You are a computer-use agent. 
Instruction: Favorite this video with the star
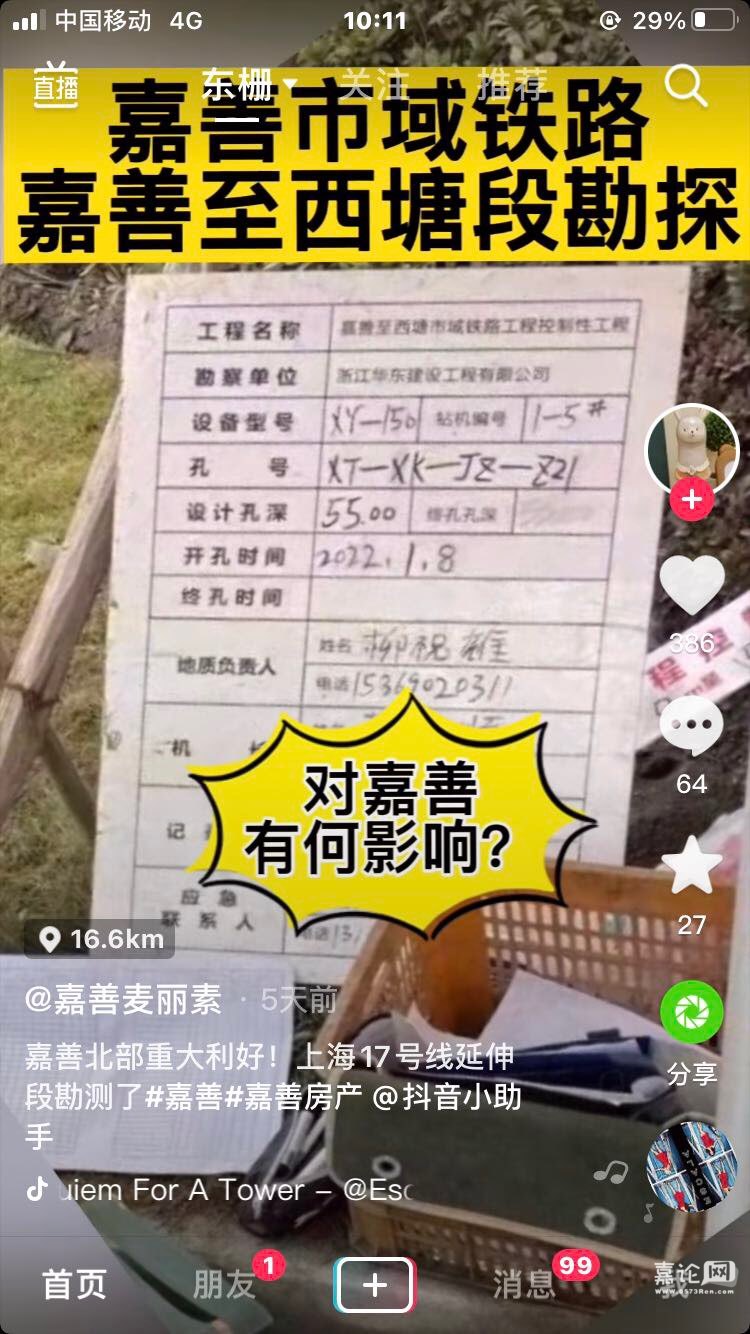[692, 867]
